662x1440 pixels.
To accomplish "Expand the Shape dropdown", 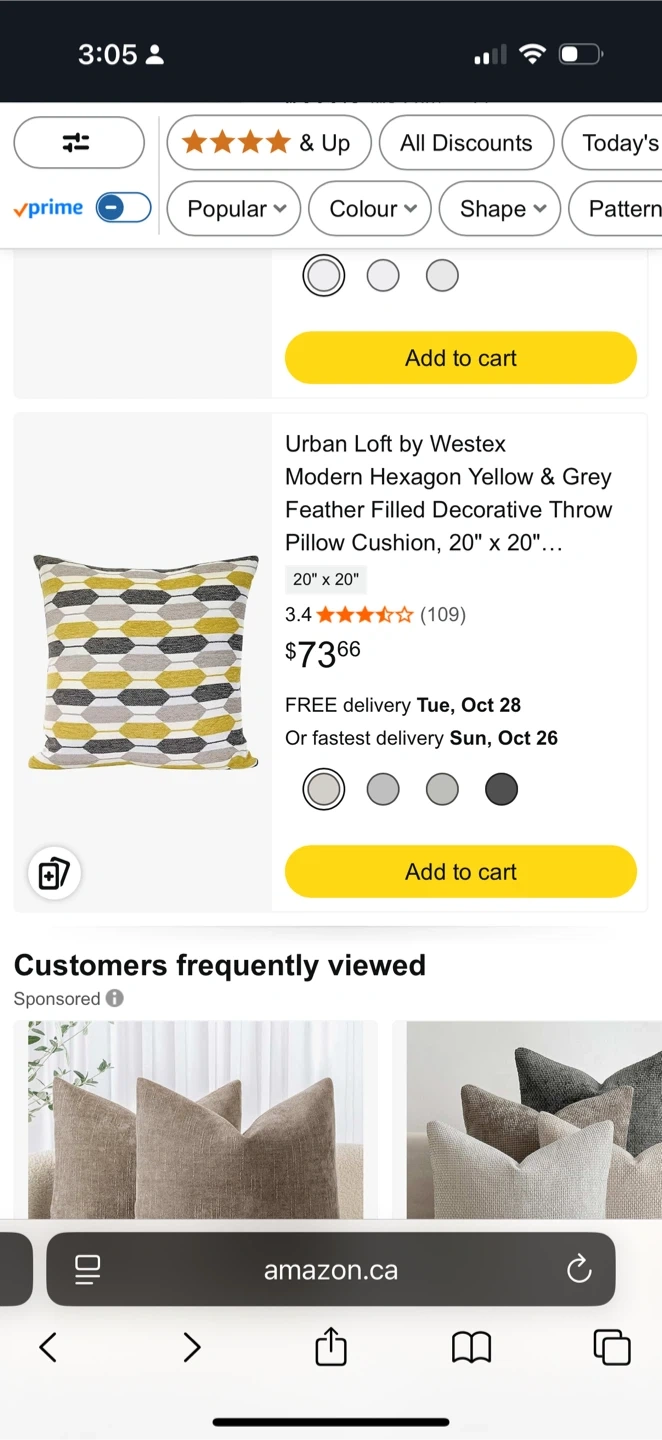I will click(x=502, y=209).
